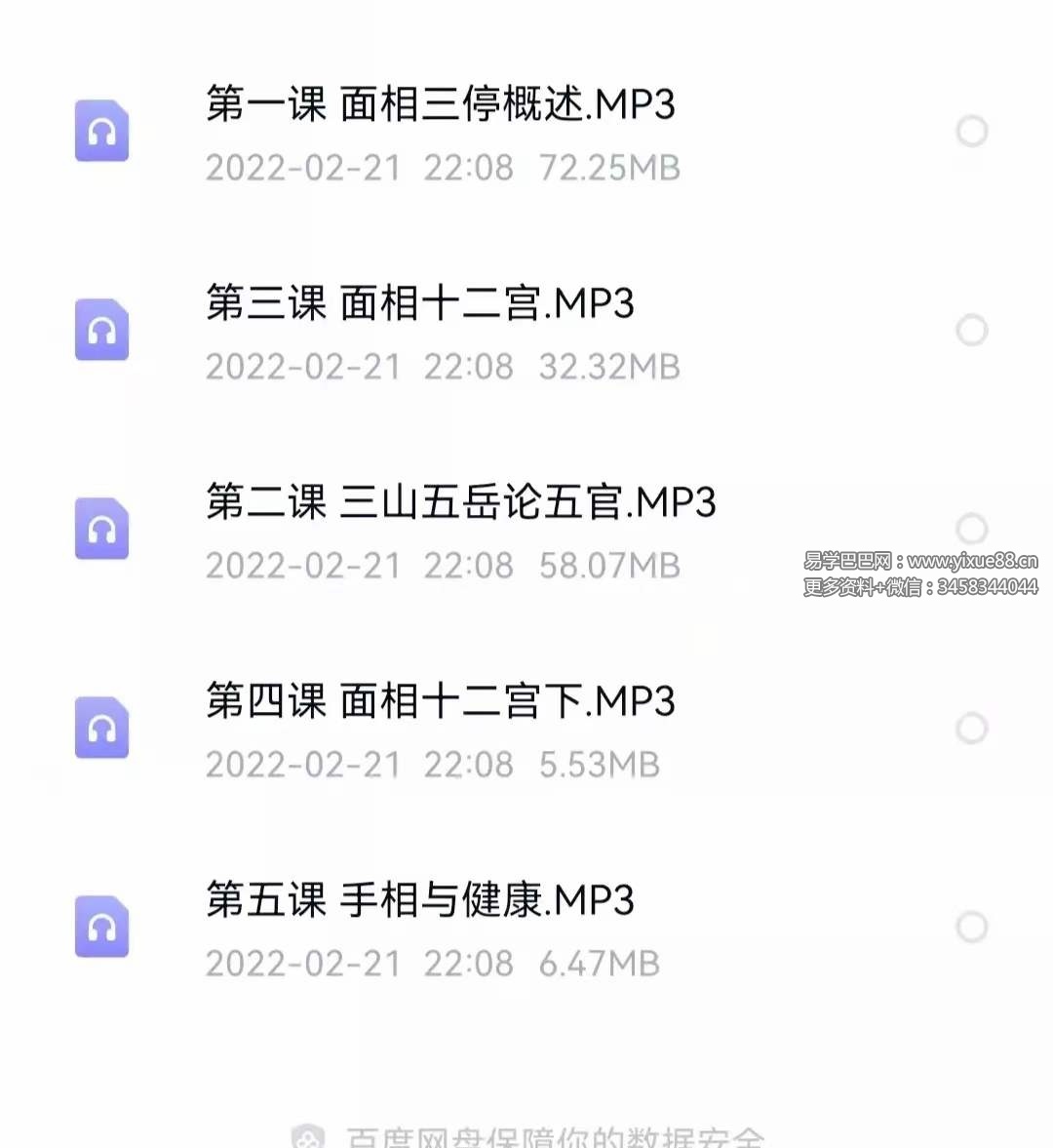Click the audio icon for 第三课 面相十二宫
Screen dimensions: 1053x1148
pos(101,330)
